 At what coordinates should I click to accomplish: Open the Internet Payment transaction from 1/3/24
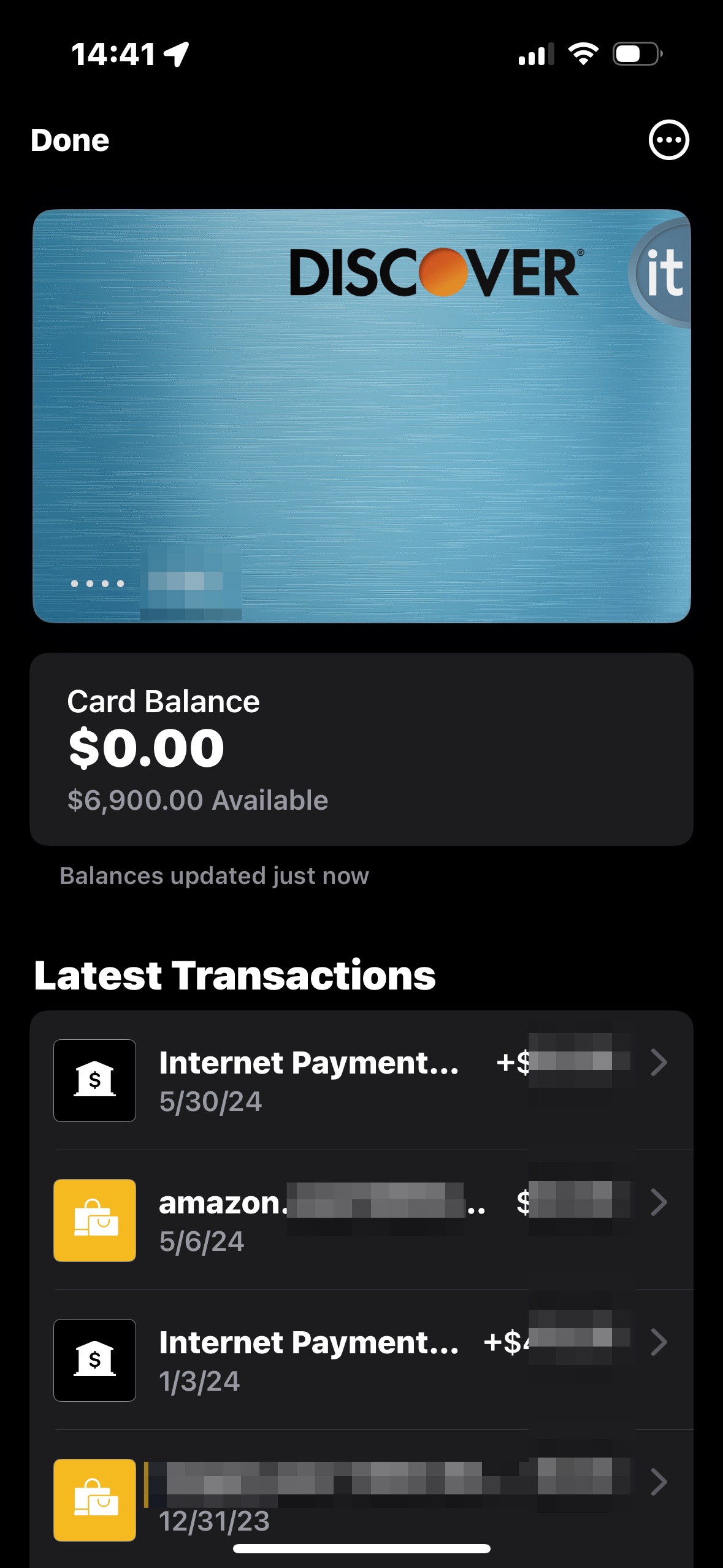pos(362,1360)
